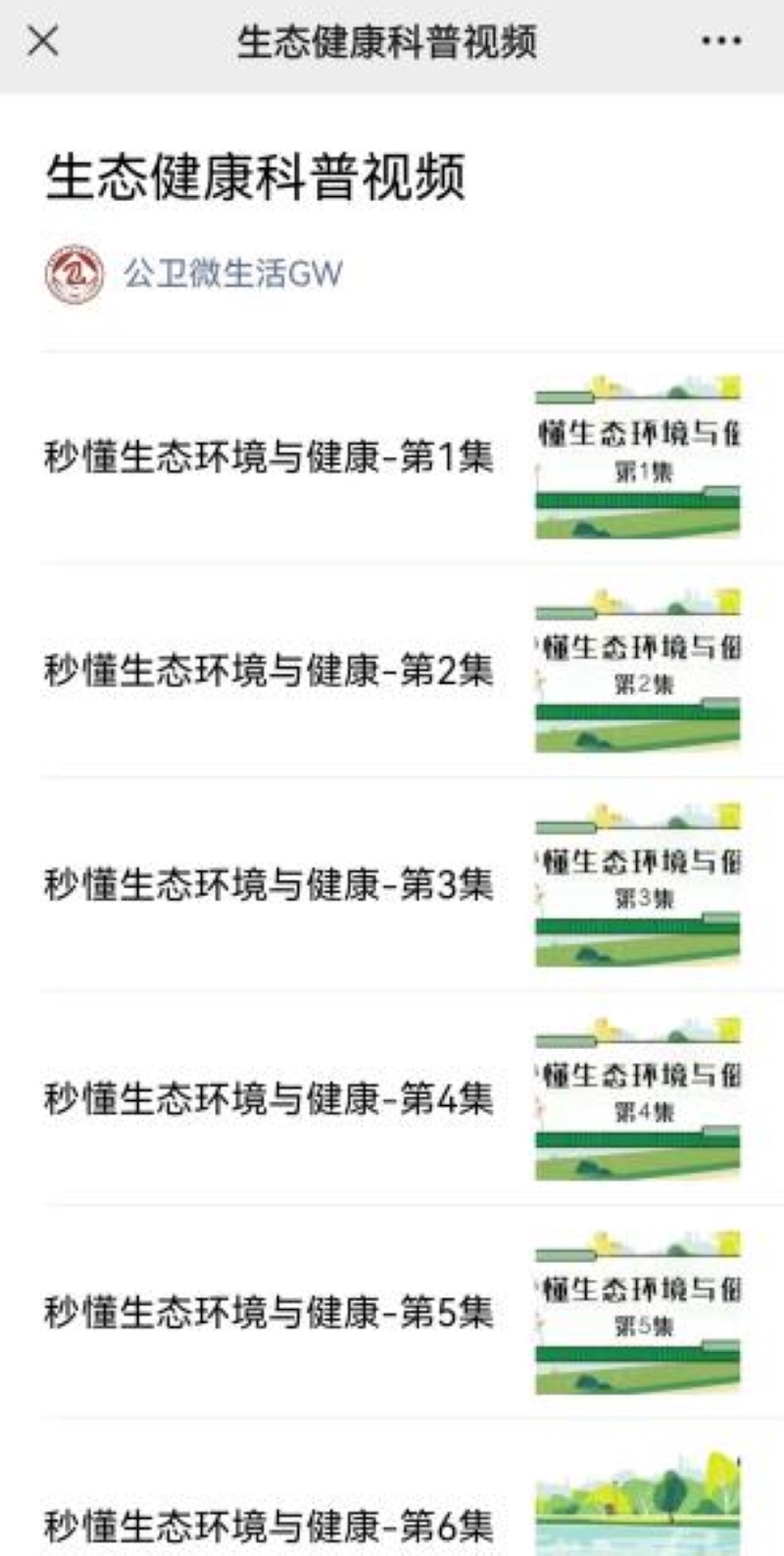The width and height of the screenshot is (784, 1556).
Task: Open 秒懂生态环境与健康-第5集
Action: pos(269,1312)
